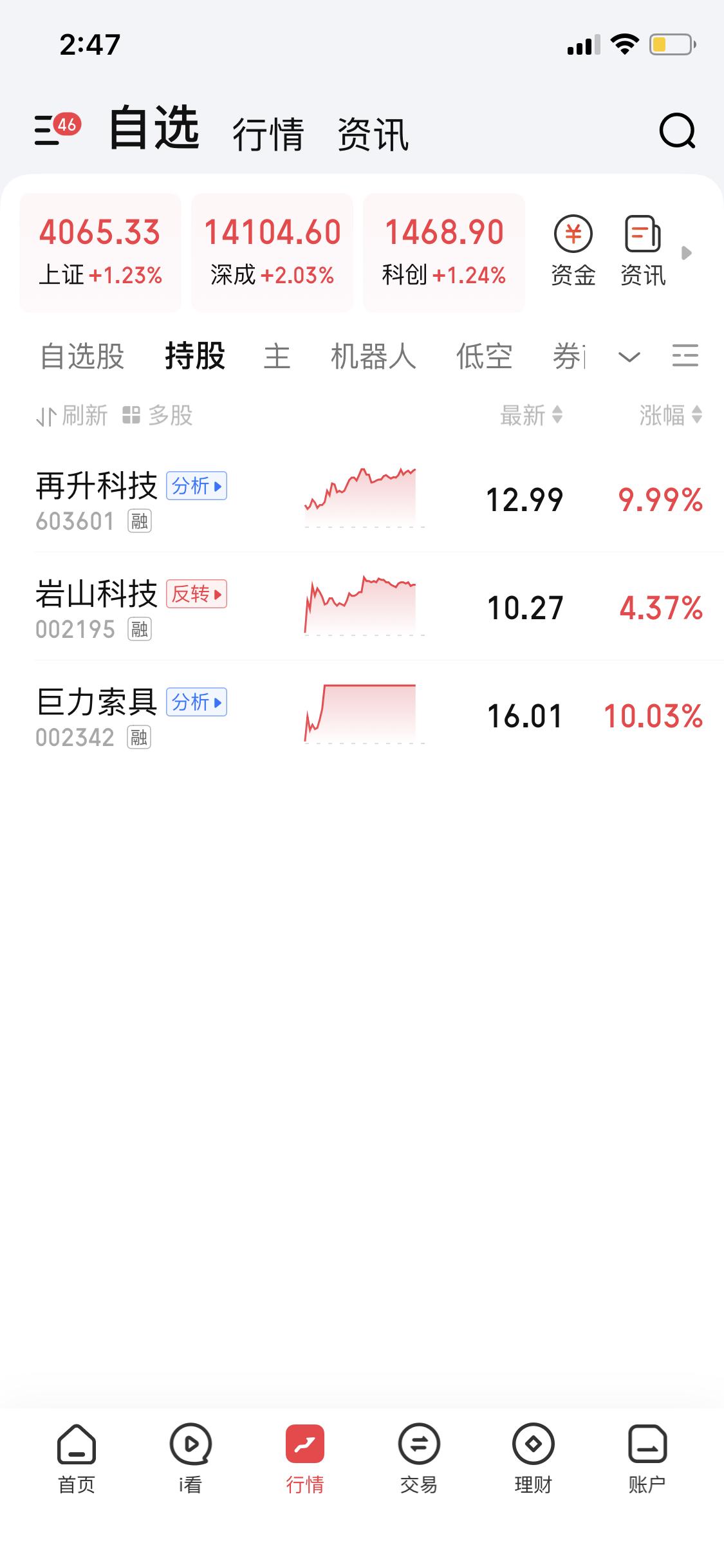Tap 刷新 to refresh the stock list

(x=72, y=416)
